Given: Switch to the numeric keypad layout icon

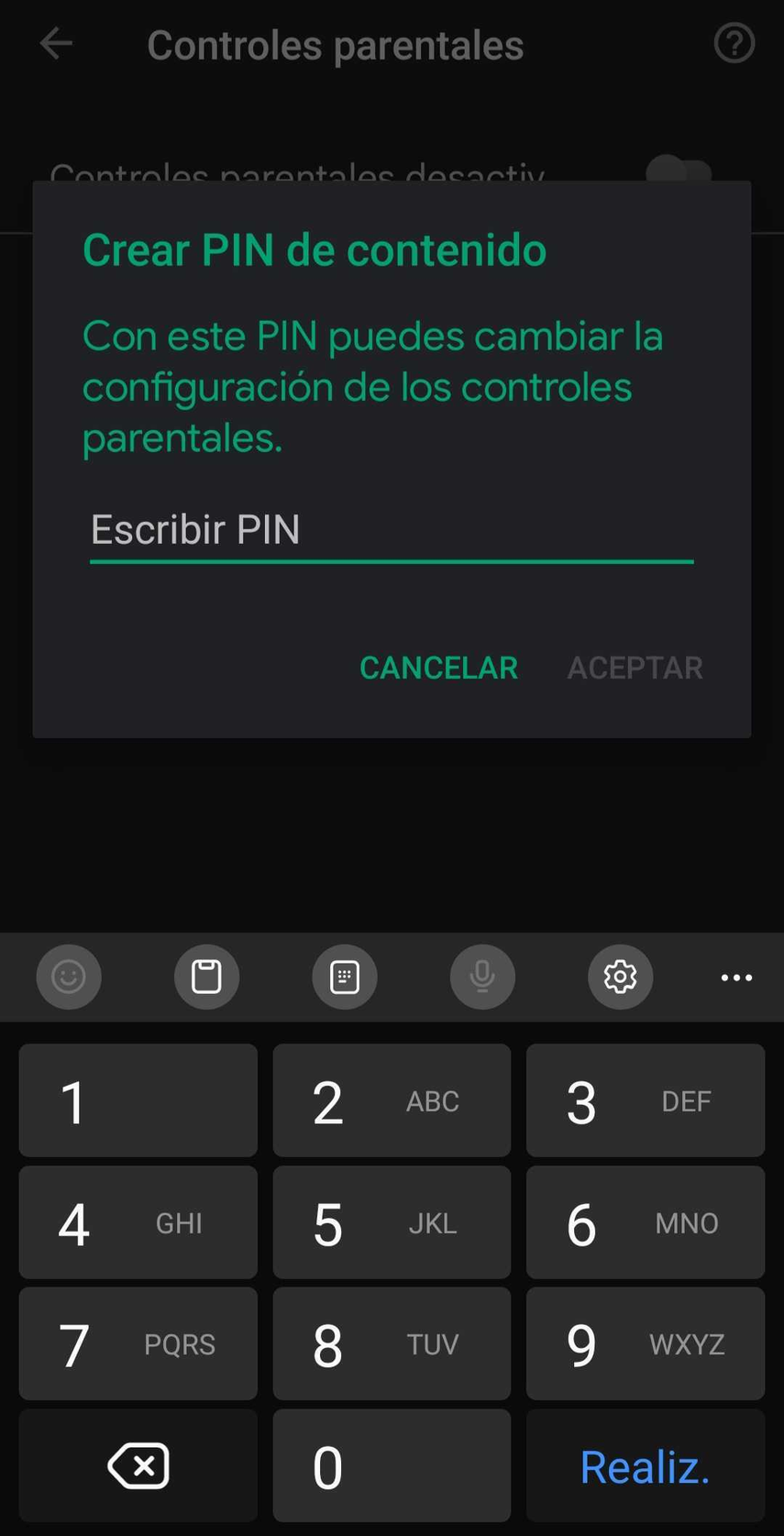Looking at the screenshot, I should point(345,977).
